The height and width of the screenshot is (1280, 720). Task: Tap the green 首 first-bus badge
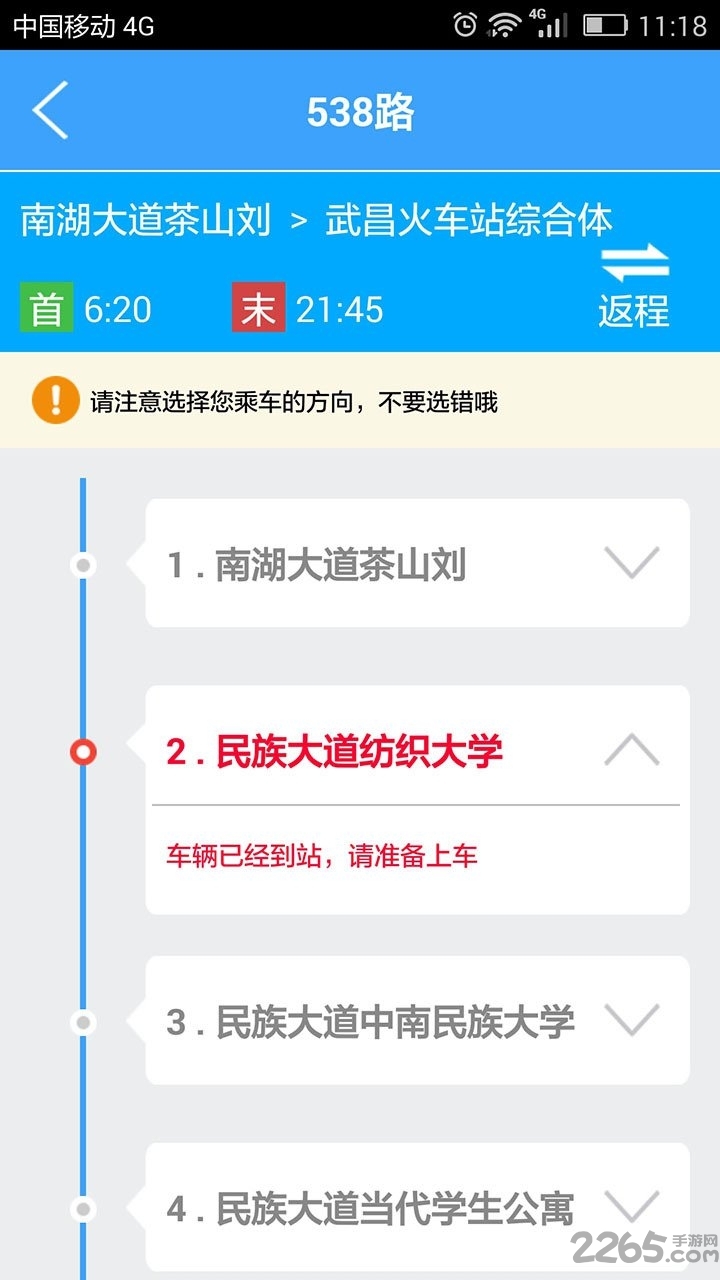(45, 310)
